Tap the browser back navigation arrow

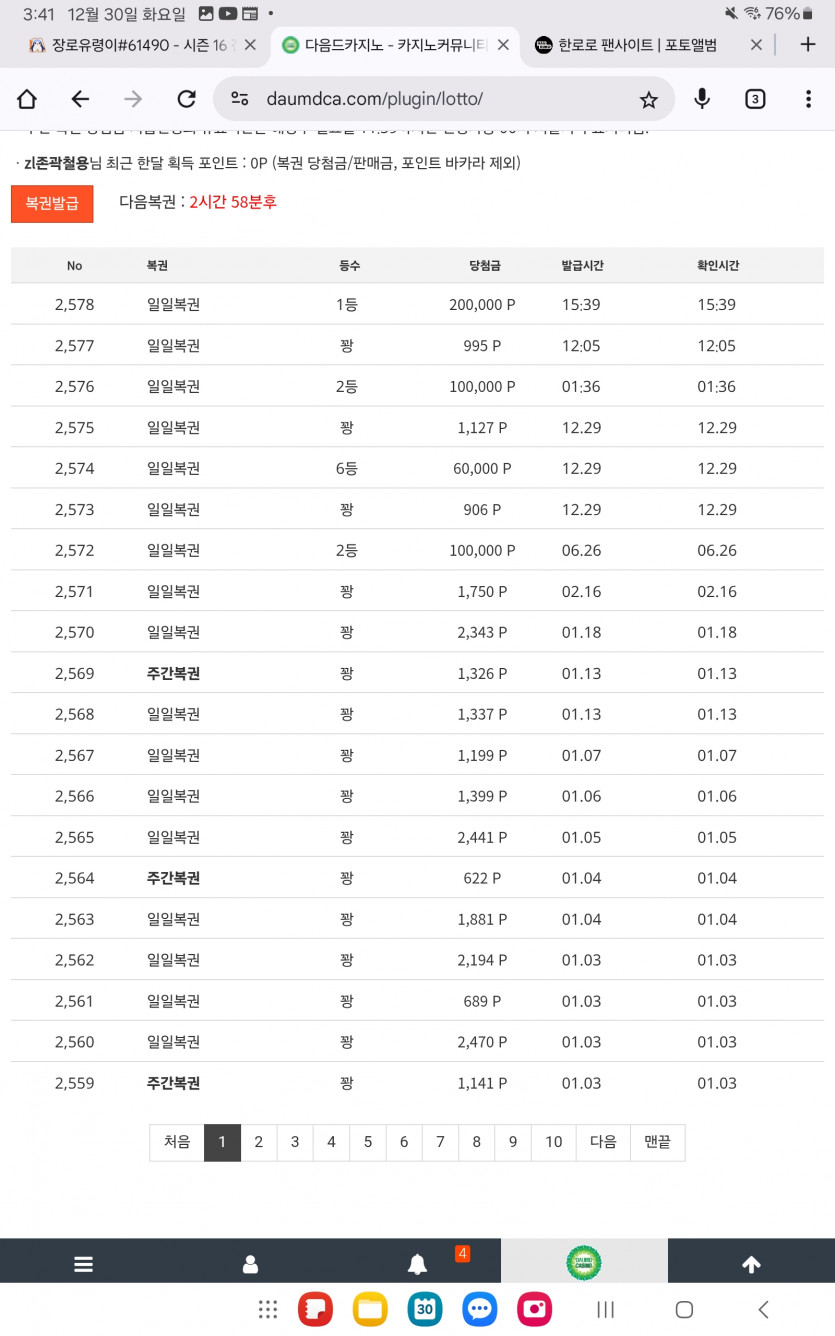pyautogui.click(x=80, y=99)
